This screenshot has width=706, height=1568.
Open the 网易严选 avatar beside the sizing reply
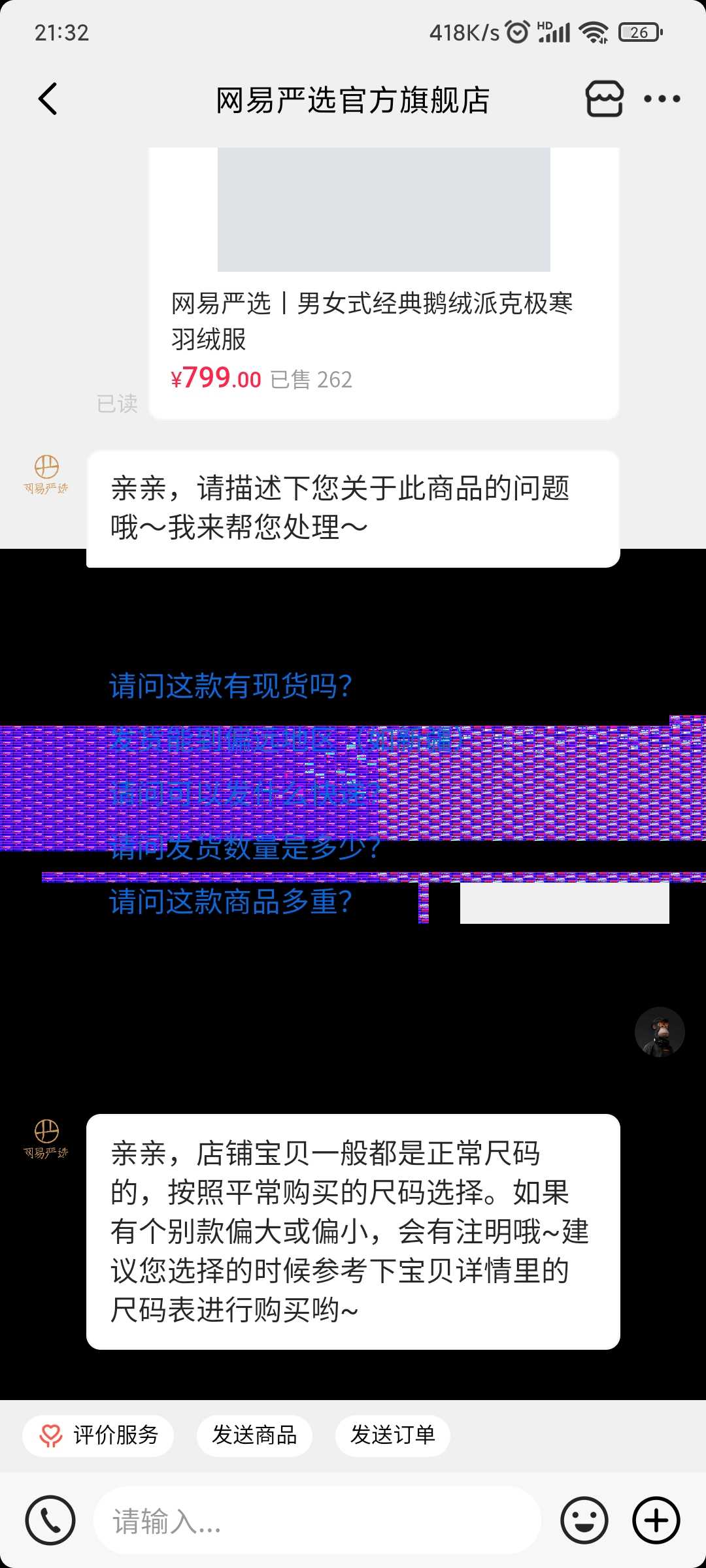[x=46, y=1139]
